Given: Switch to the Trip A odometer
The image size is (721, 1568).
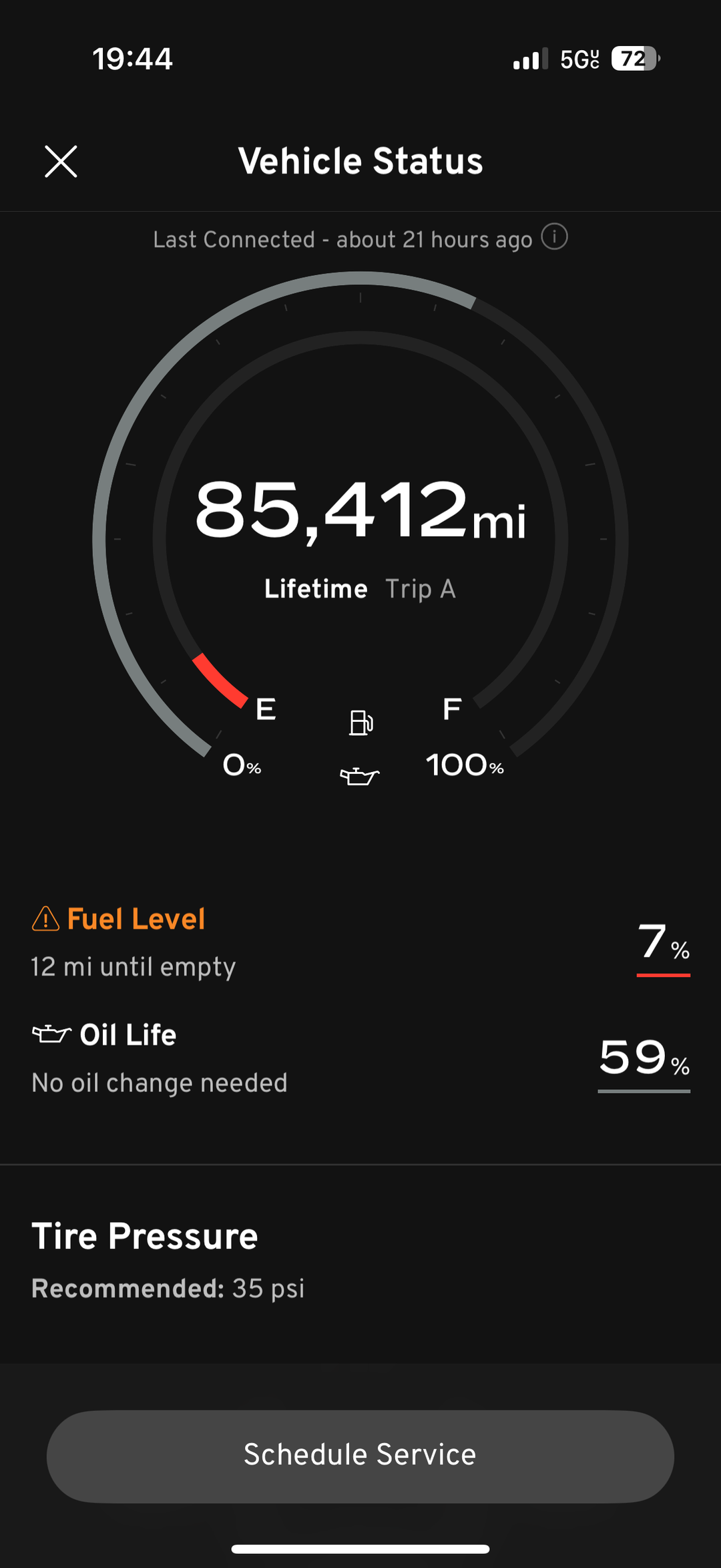Looking at the screenshot, I should [x=421, y=589].
